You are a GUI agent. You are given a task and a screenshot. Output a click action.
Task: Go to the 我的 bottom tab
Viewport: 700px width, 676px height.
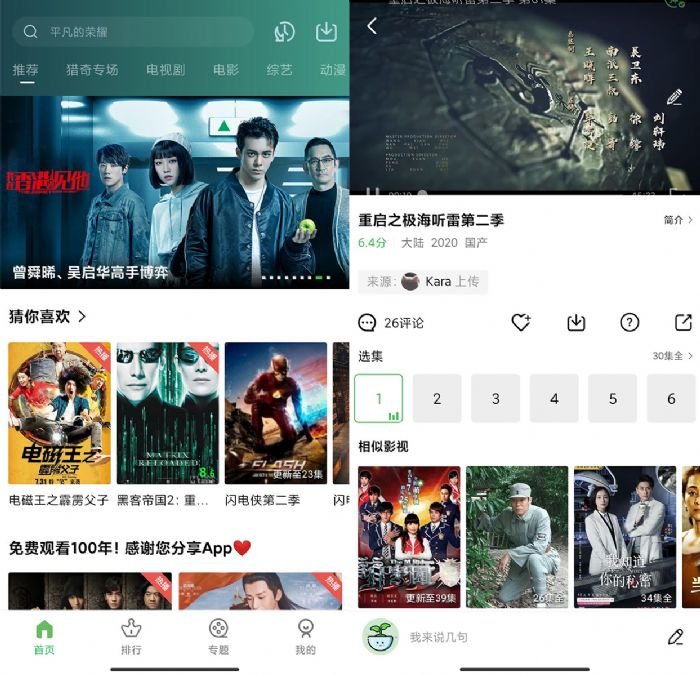pyautogui.click(x=305, y=636)
